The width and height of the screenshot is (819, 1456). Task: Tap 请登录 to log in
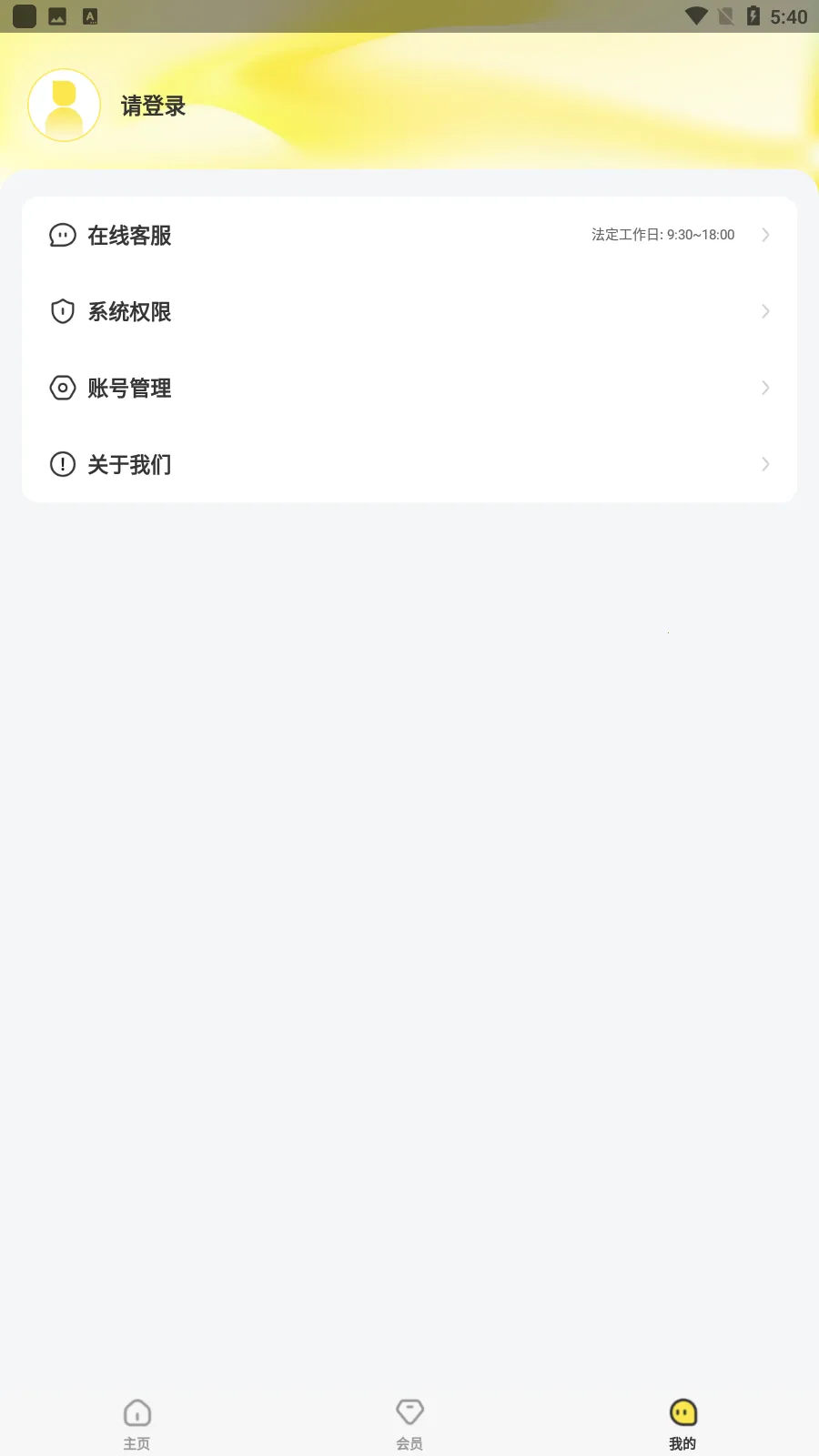[x=153, y=106]
